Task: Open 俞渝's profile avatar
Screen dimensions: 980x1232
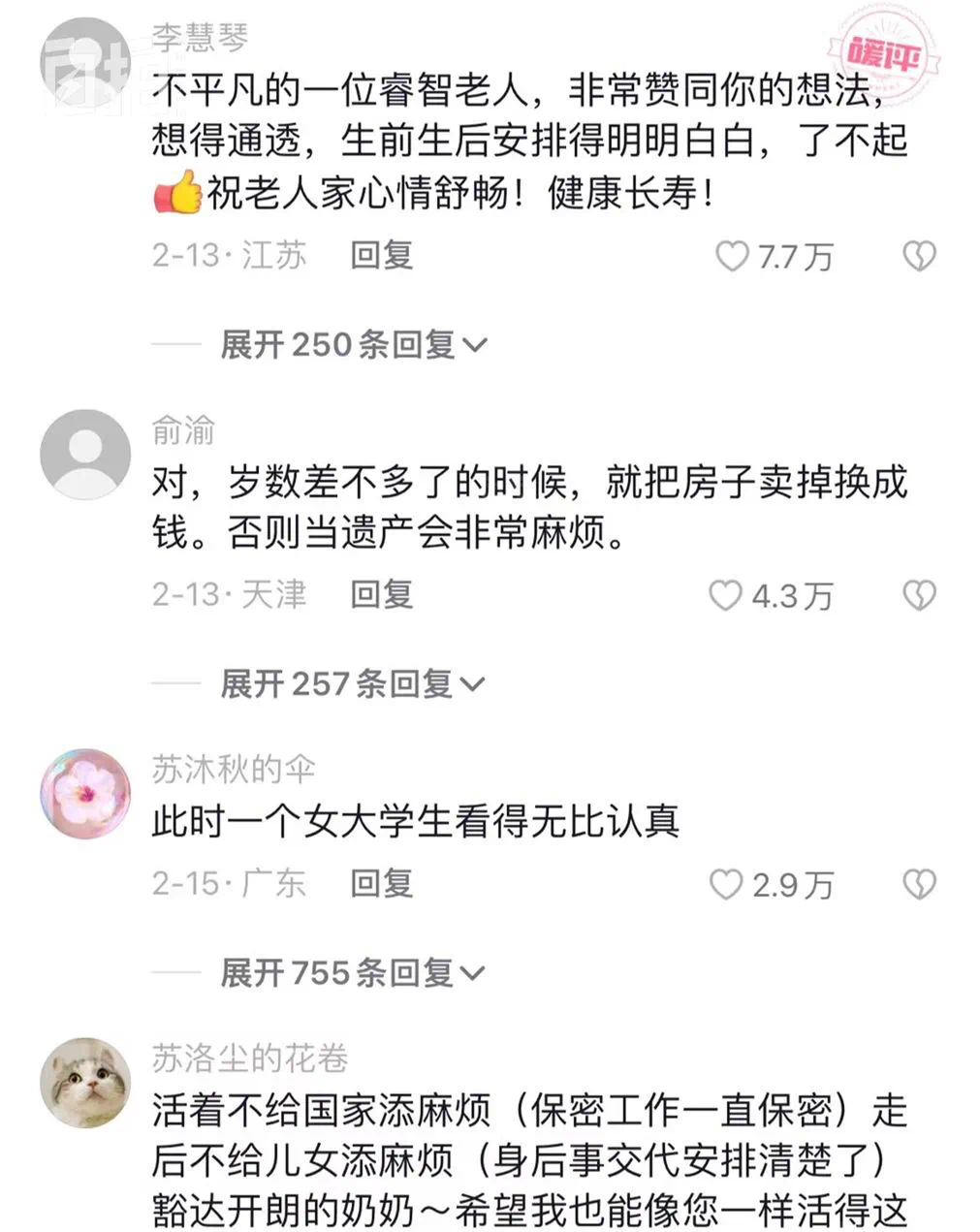Action: pos(85,454)
